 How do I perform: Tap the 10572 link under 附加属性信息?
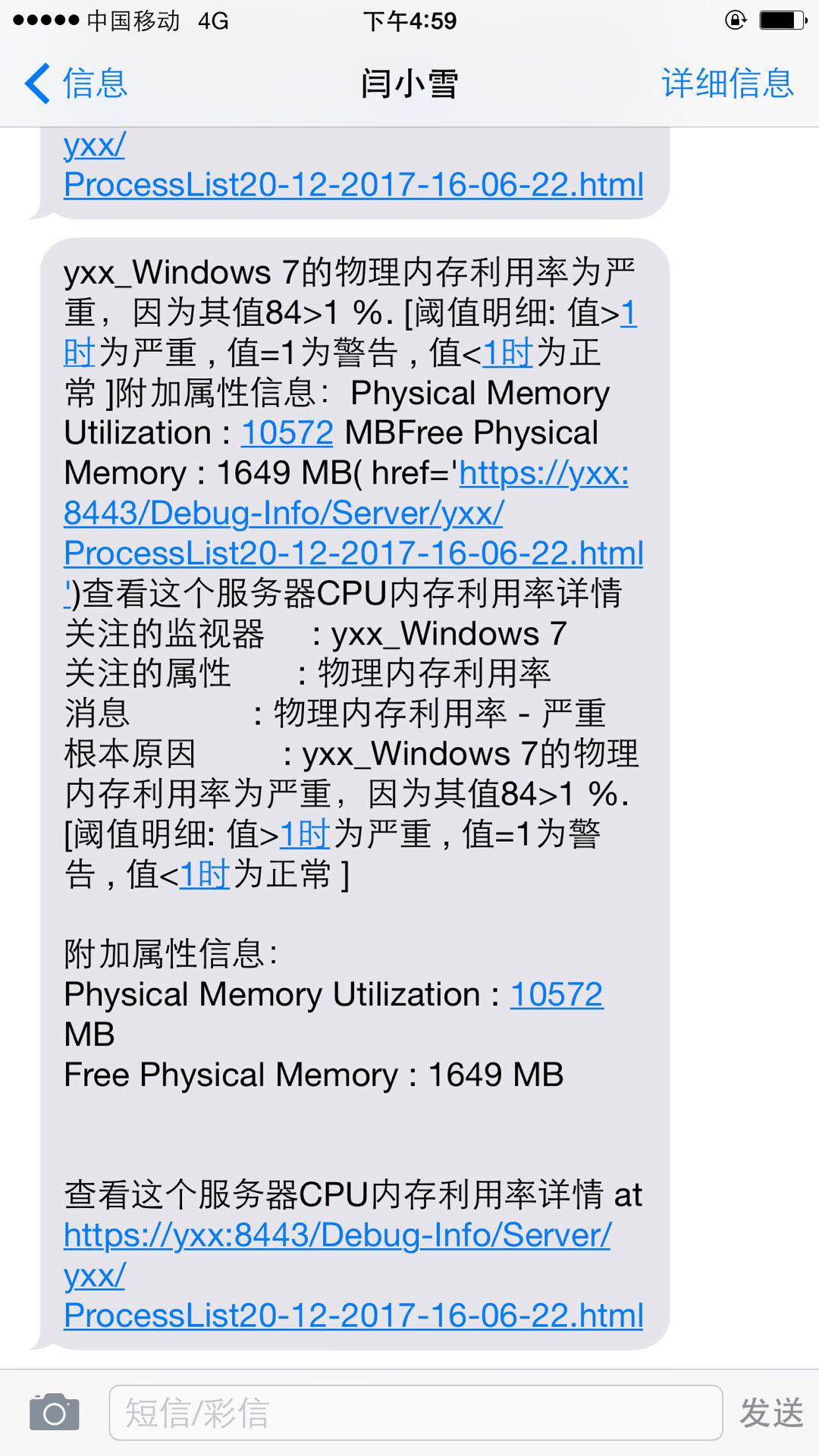tap(556, 994)
